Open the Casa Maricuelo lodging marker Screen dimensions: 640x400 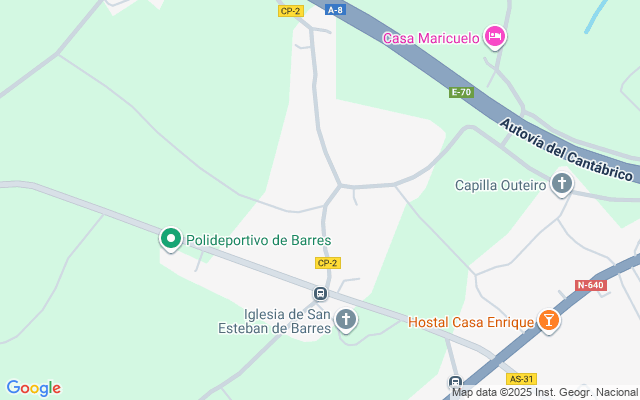click(494, 38)
